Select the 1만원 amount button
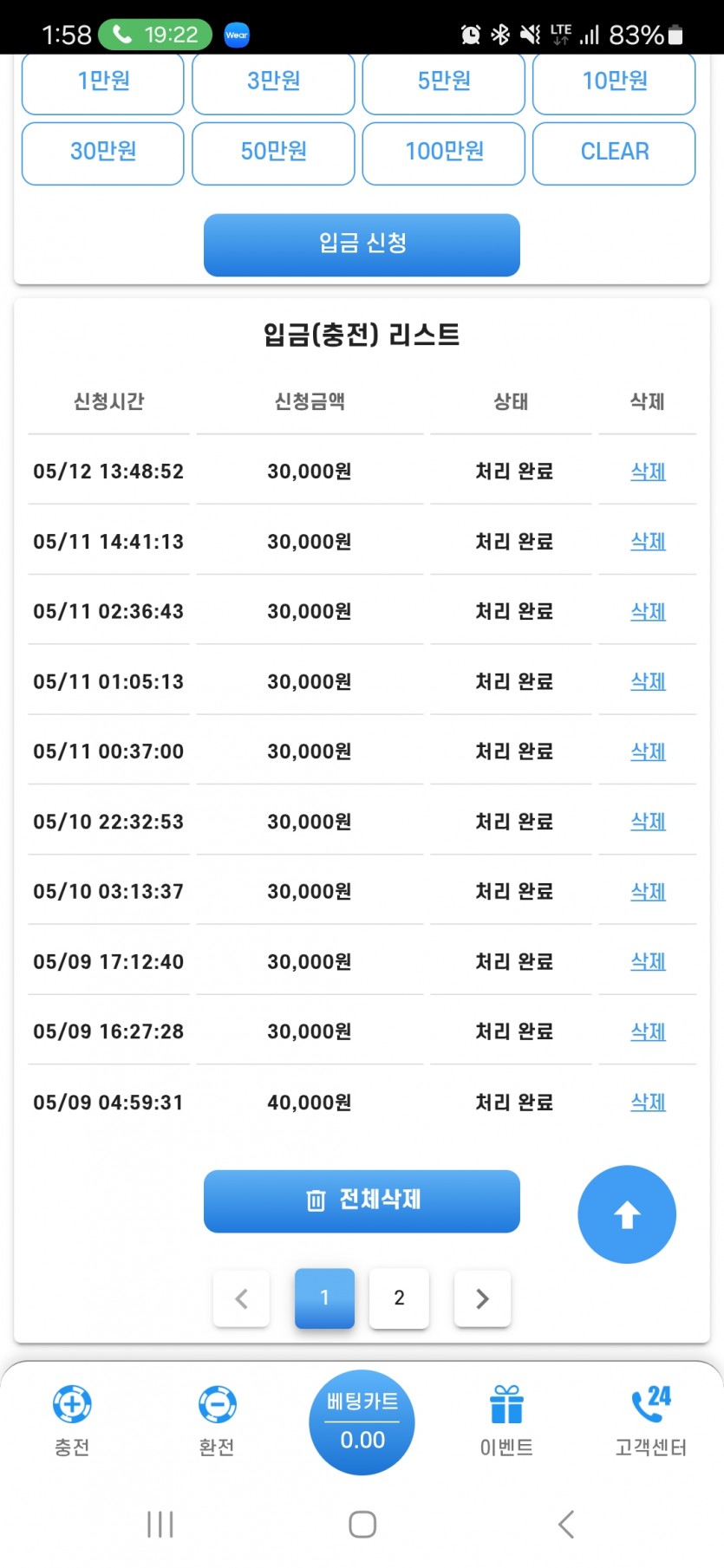Screen dimensions: 724x1568 [x=102, y=83]
